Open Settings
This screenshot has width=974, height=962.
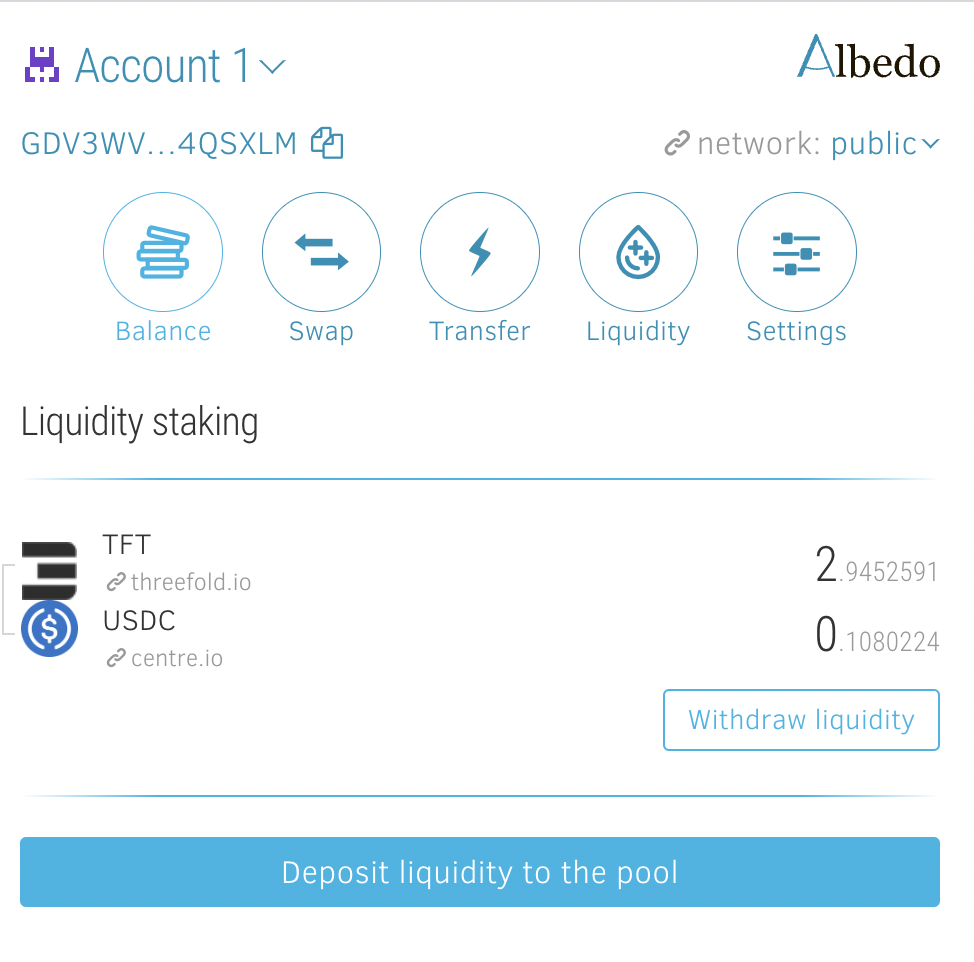pos(796,253)
